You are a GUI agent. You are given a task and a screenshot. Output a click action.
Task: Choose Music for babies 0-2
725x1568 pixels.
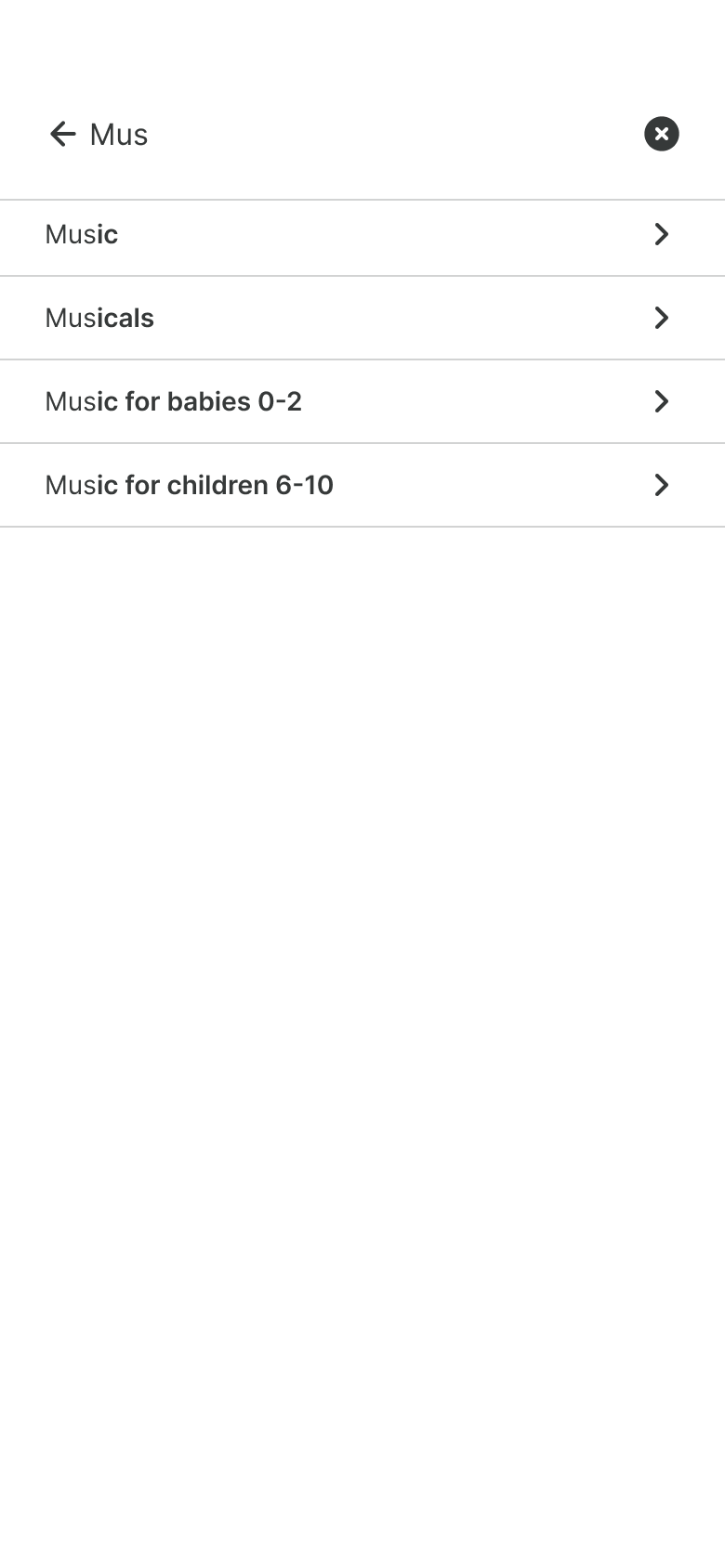[x=361, y=401]
